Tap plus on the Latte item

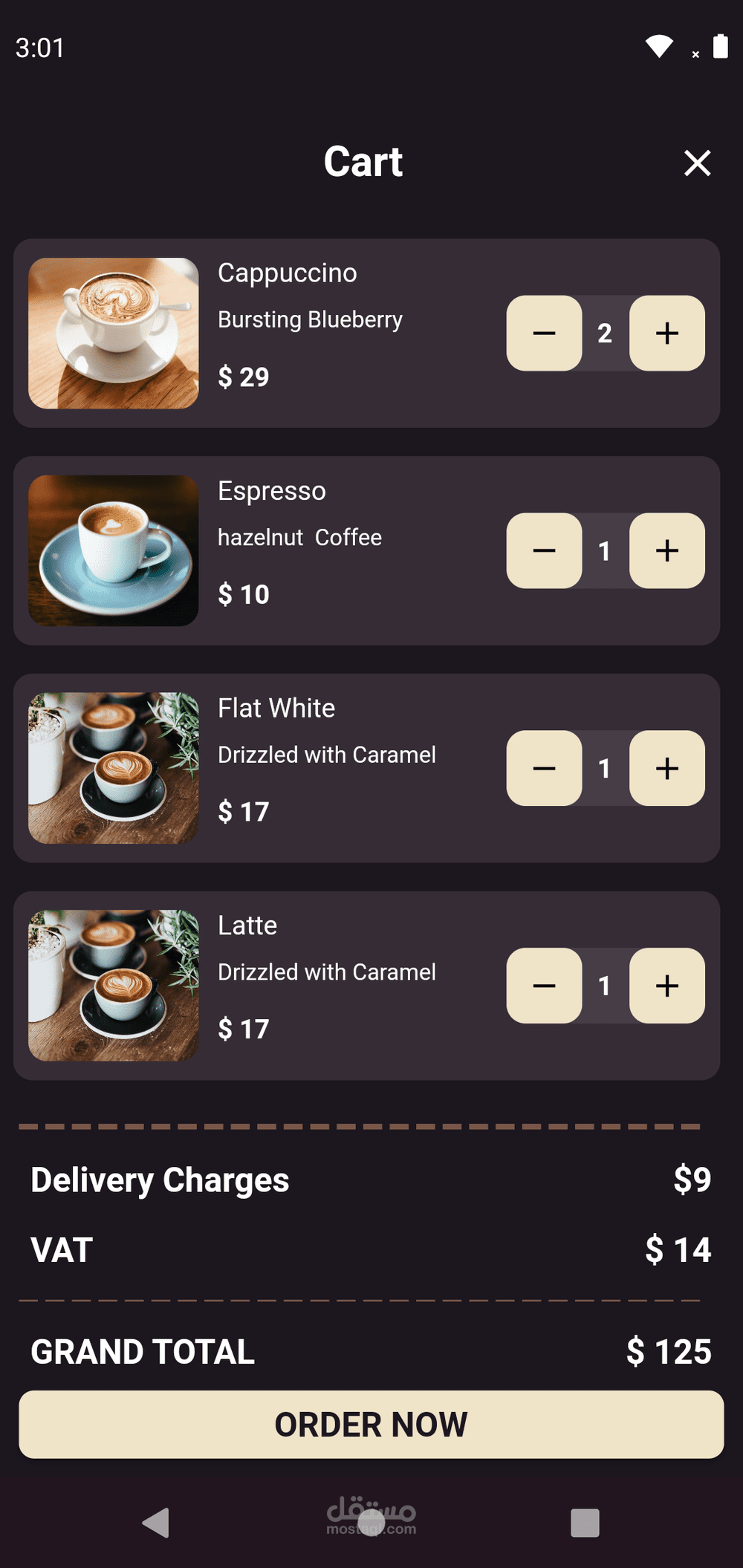pyautogui.click(x=666, y=986)
